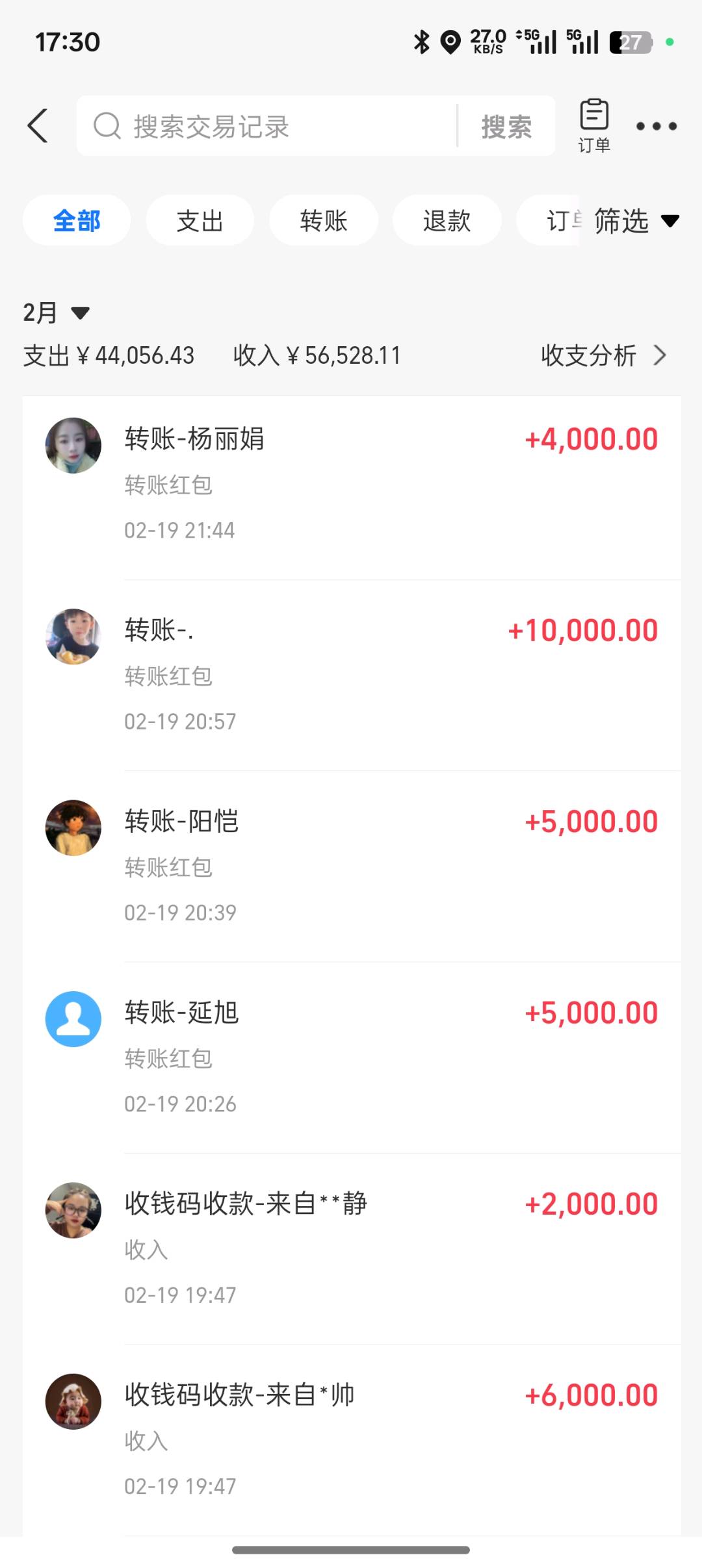View 收钱码收款 from **静 for +2,000.00
The image size is (702, 1568).
351,1248
